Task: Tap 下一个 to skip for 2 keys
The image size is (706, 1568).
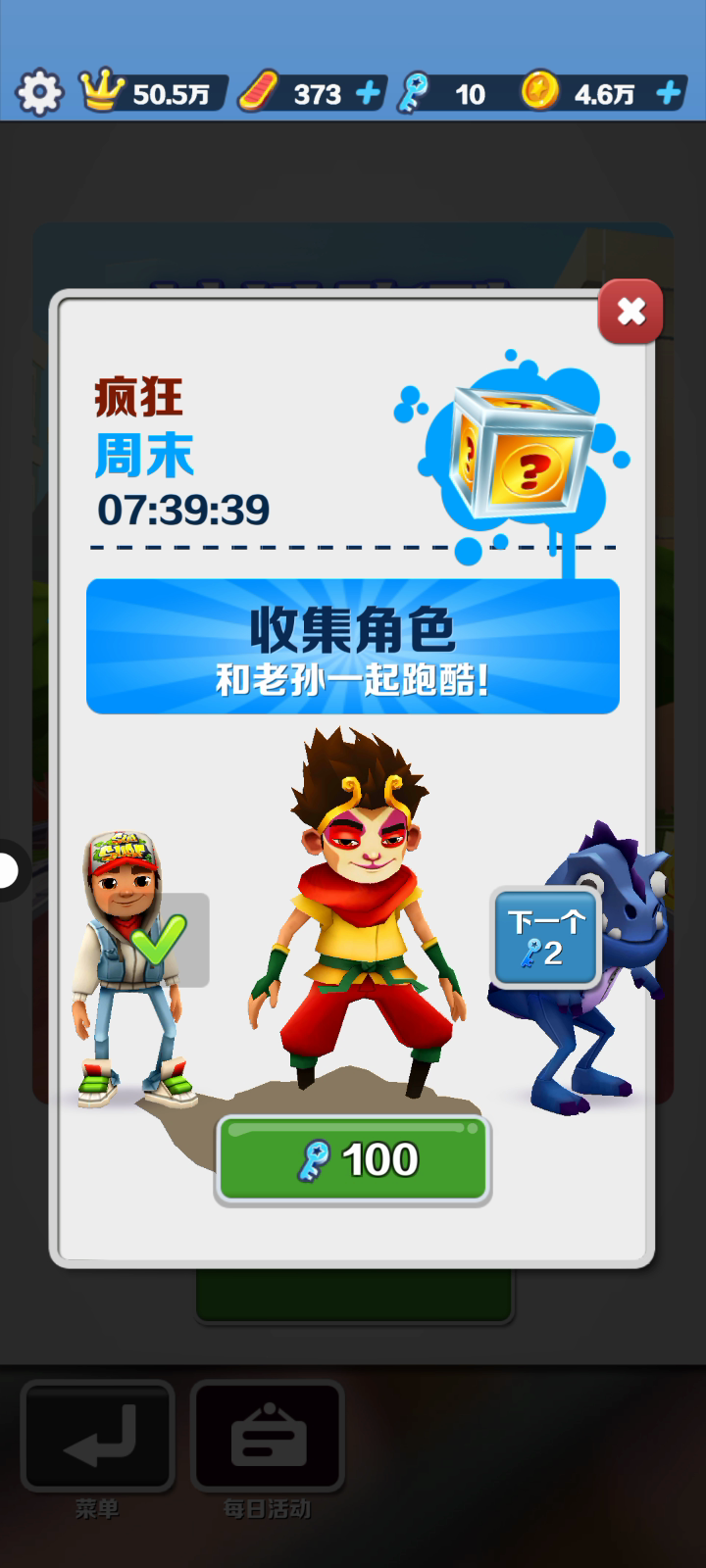Action: coord(546,937)
